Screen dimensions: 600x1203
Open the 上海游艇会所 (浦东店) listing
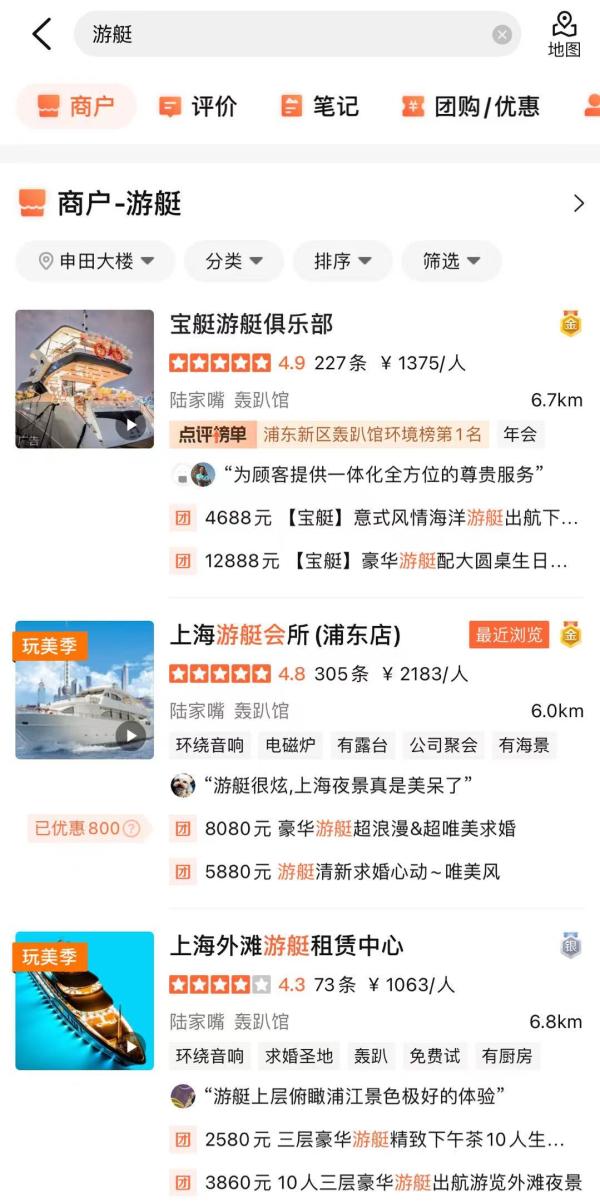click(285, 635)
